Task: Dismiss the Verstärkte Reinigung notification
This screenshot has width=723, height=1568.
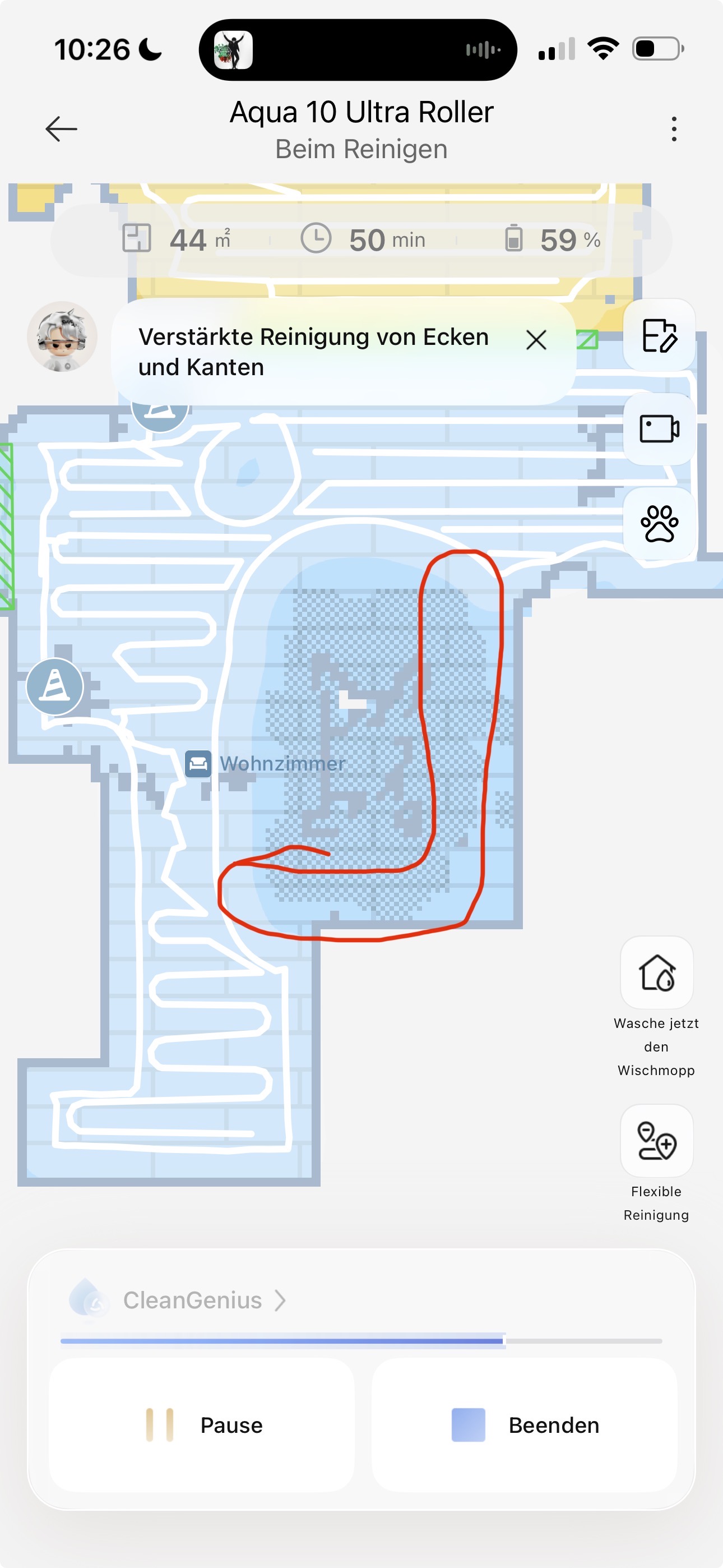Action: (x=536, y=340)
